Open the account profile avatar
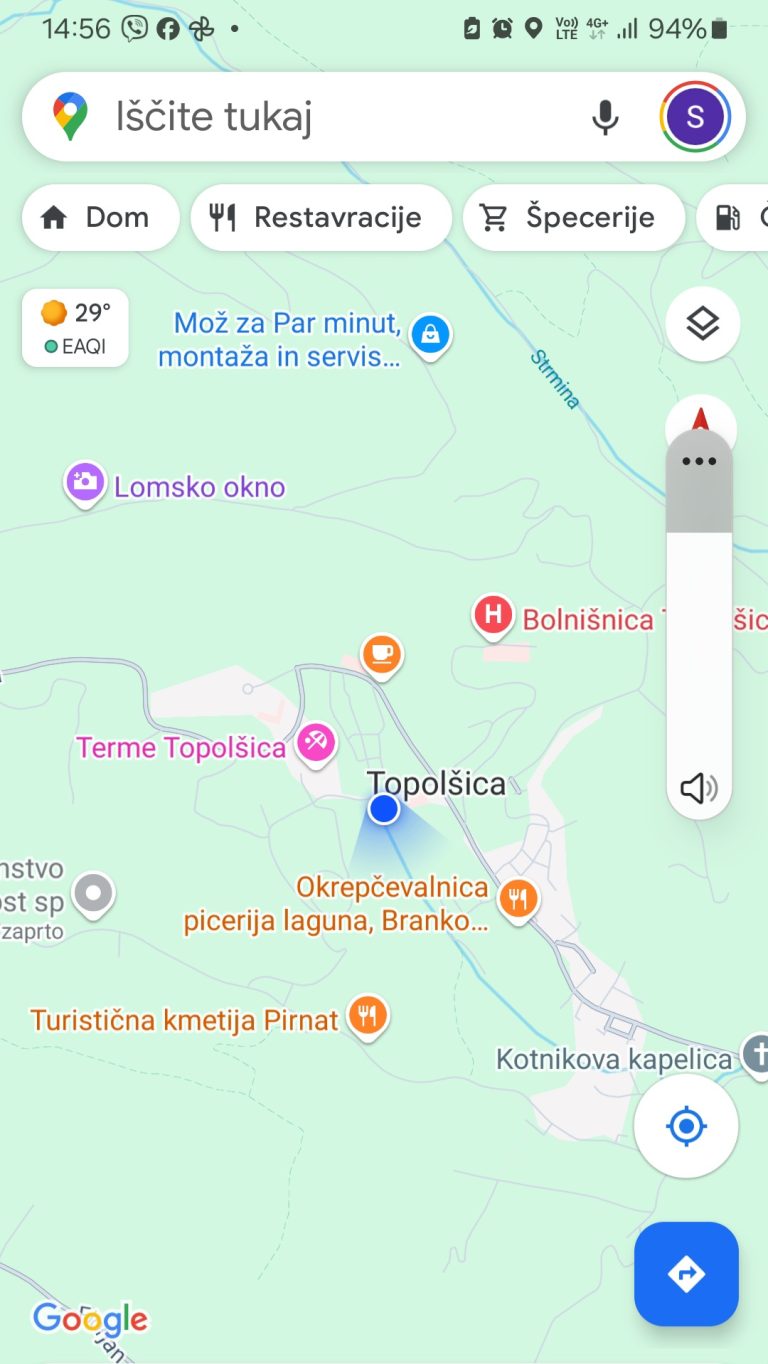Viewport: 768px width, 1364px height. (695, 117)
